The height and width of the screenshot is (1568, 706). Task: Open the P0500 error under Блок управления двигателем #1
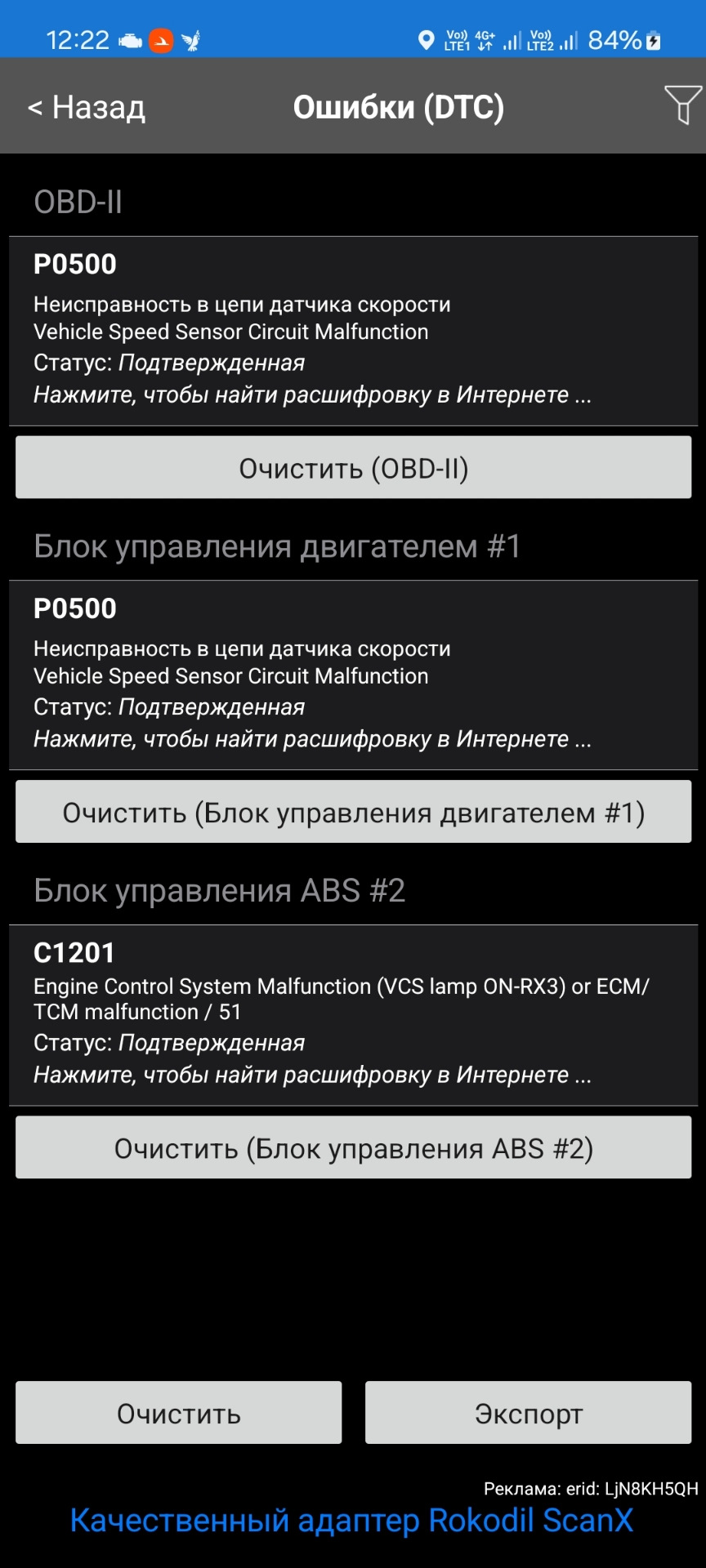(353, 675)
